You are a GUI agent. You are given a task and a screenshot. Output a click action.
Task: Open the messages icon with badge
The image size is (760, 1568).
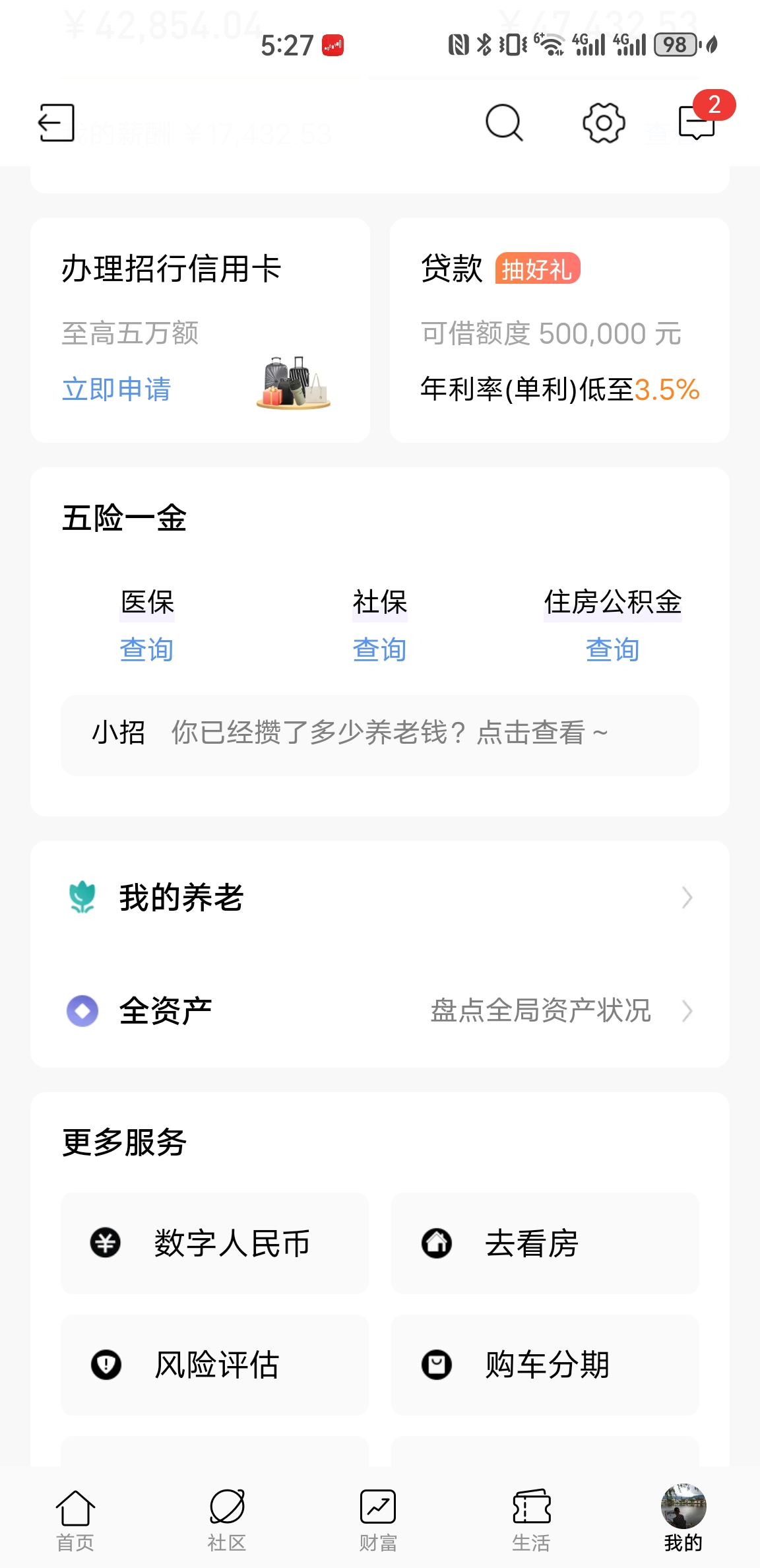point(697,122)
